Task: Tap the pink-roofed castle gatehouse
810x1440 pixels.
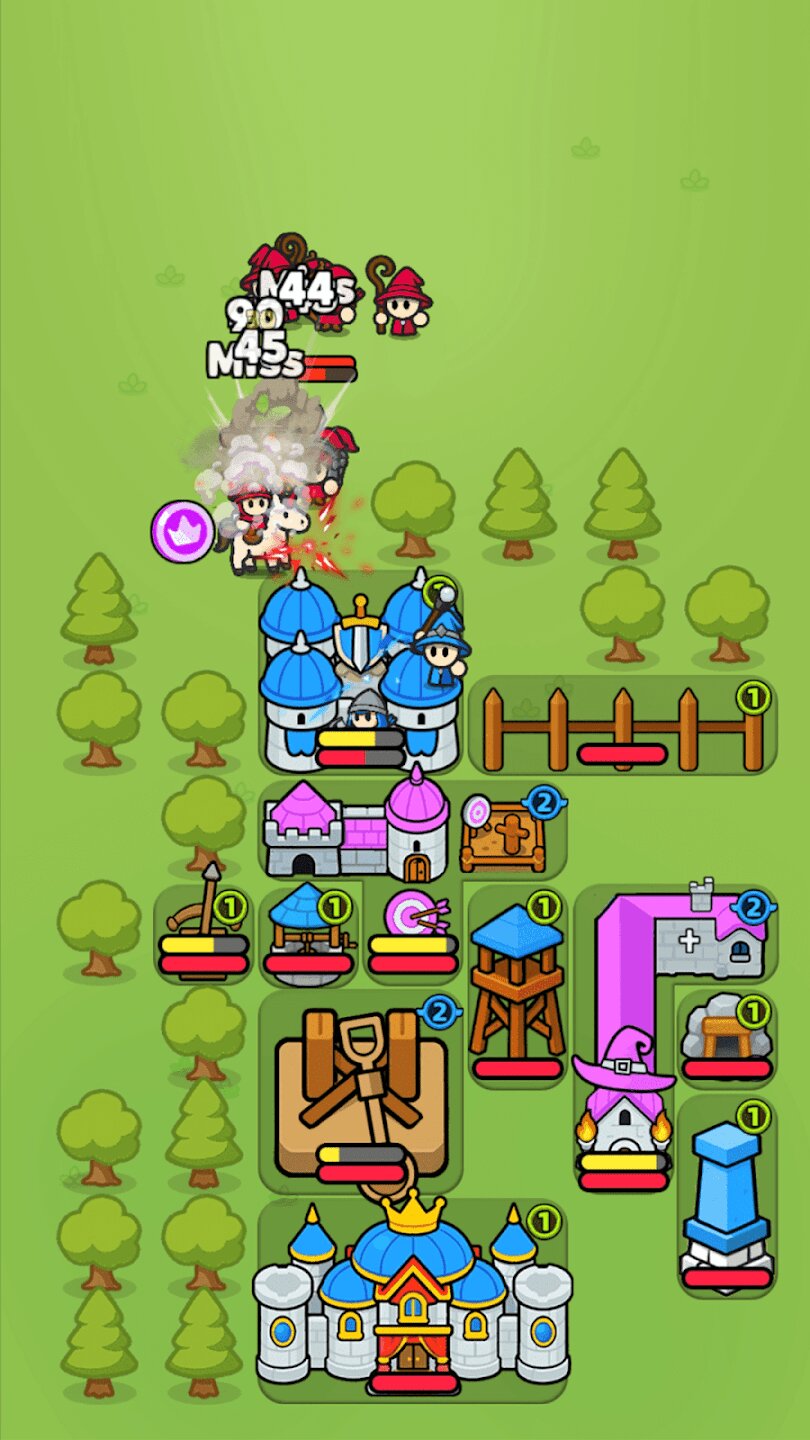Action: click(355, 832)
